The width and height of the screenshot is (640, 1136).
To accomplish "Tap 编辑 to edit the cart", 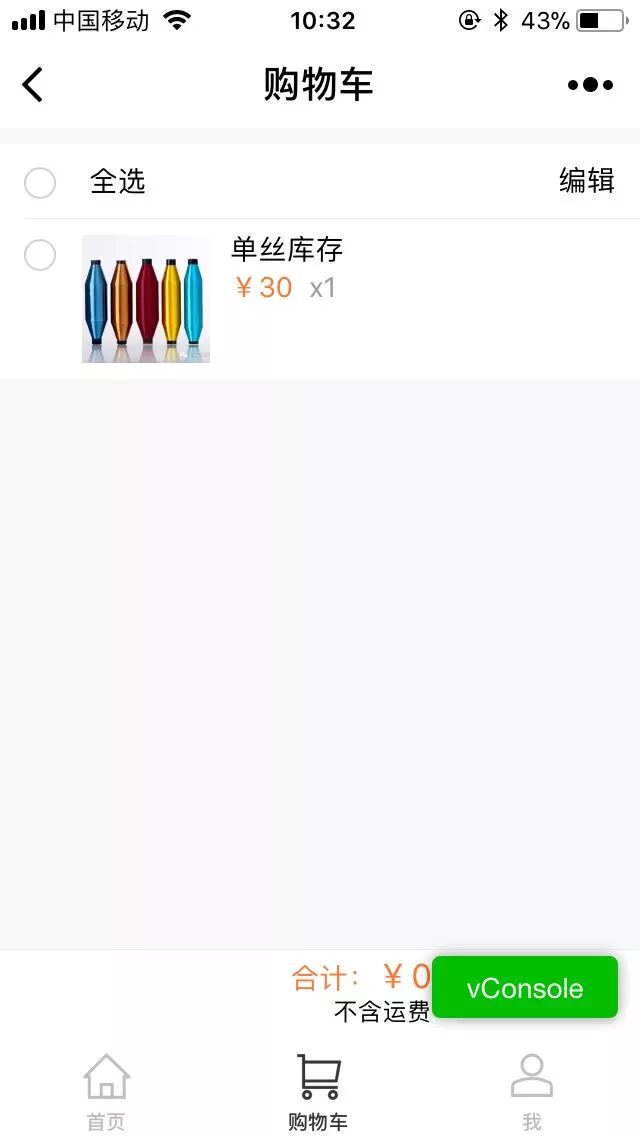I will (586, 181).
